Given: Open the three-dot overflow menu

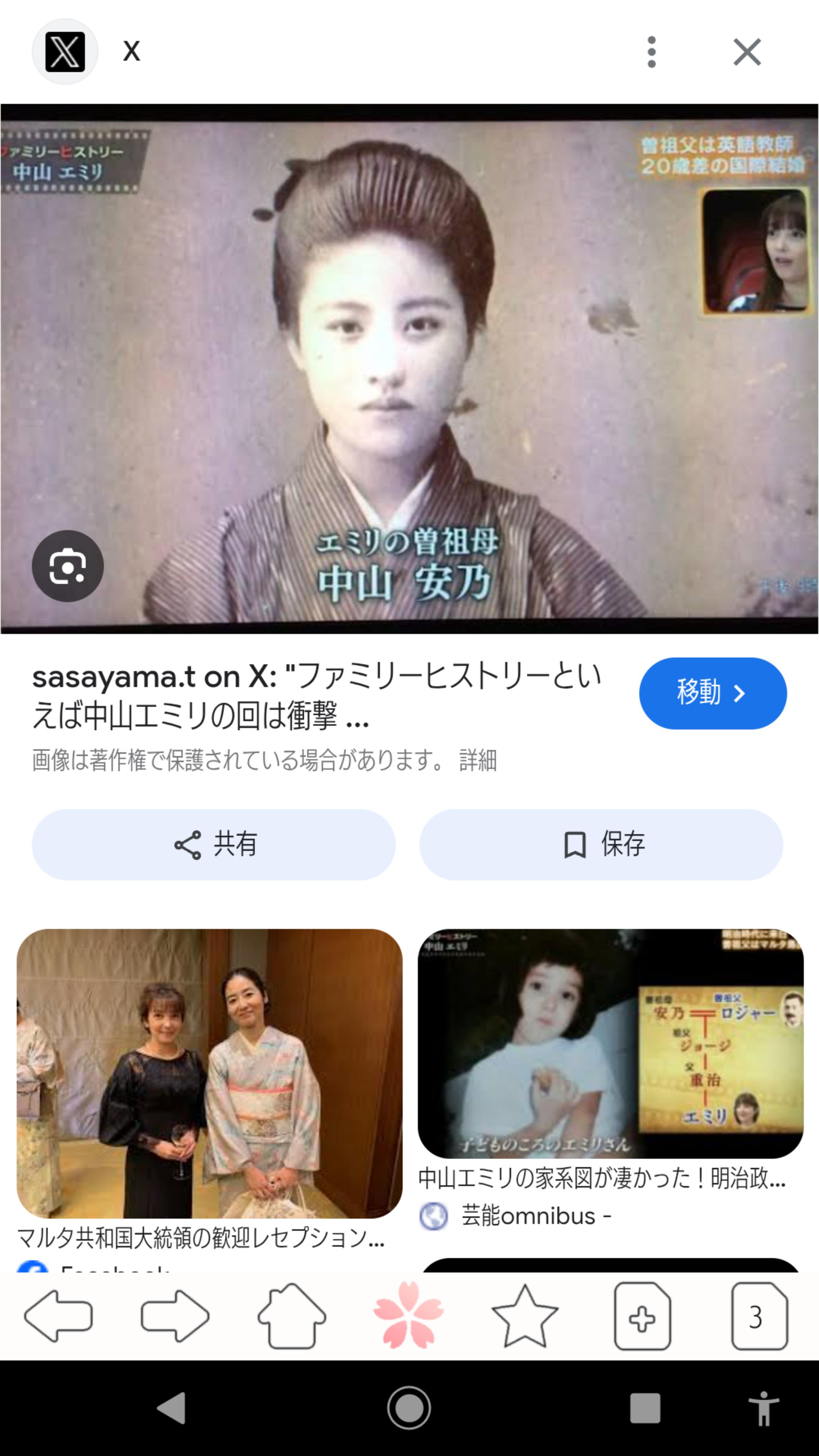Looking at the screenshot, I should 651,52.
